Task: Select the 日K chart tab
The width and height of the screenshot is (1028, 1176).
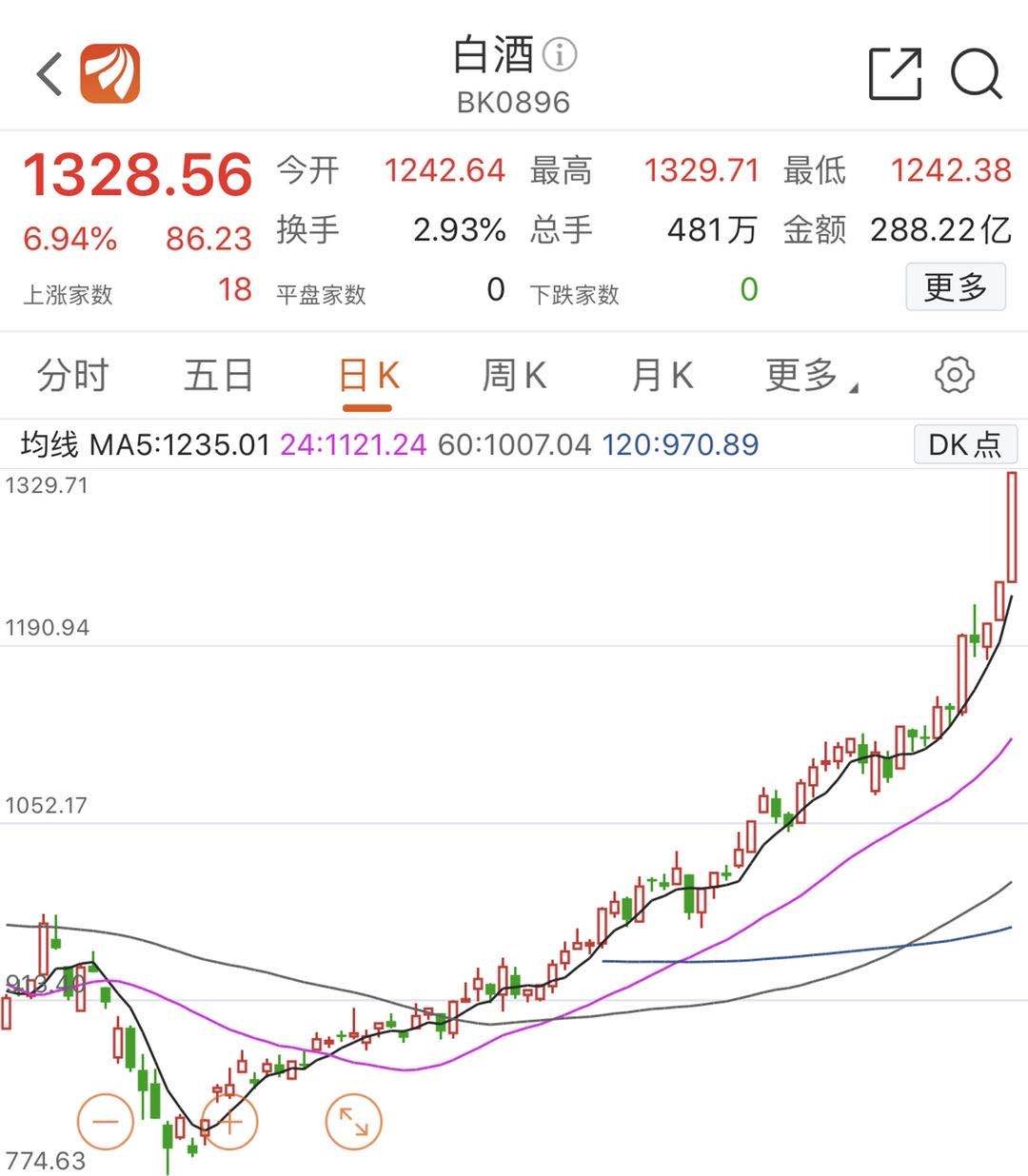Action: [367, 376]
